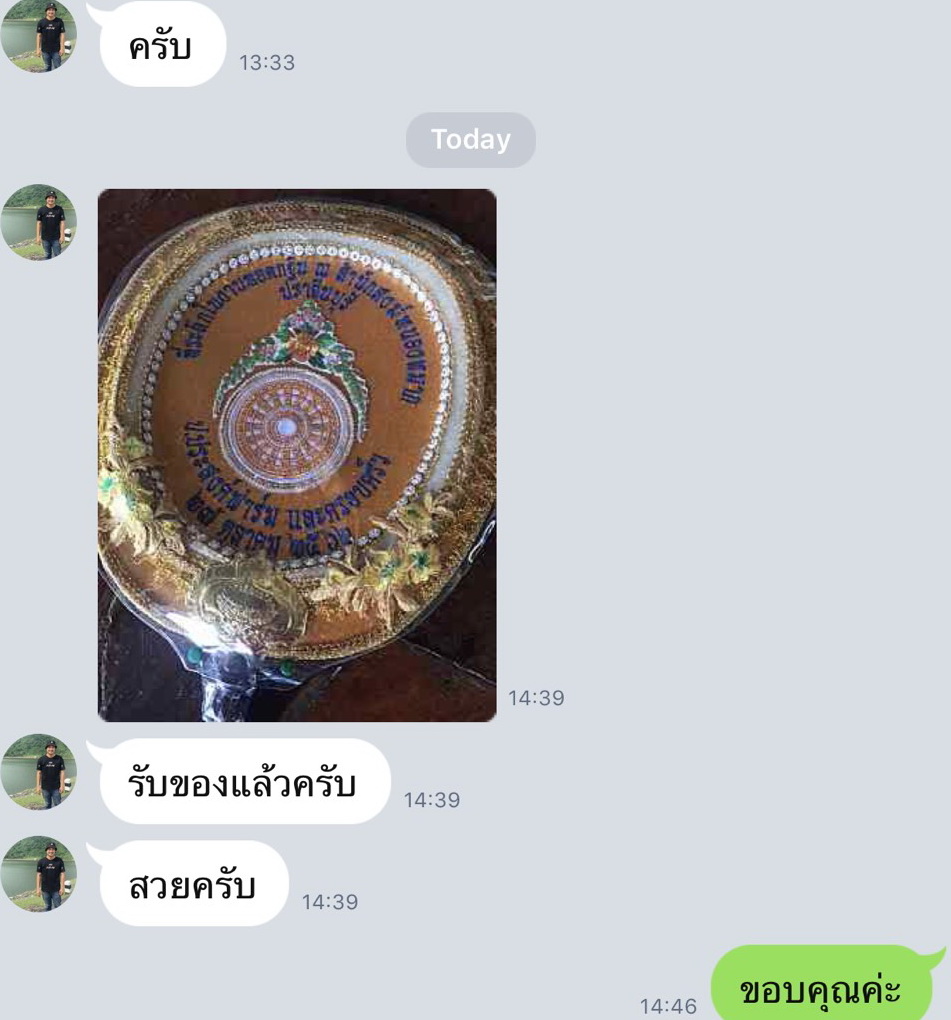Tap sender's avatar beside the photo message
Viewport: 951px width, 1020px height.
(39, 222)
